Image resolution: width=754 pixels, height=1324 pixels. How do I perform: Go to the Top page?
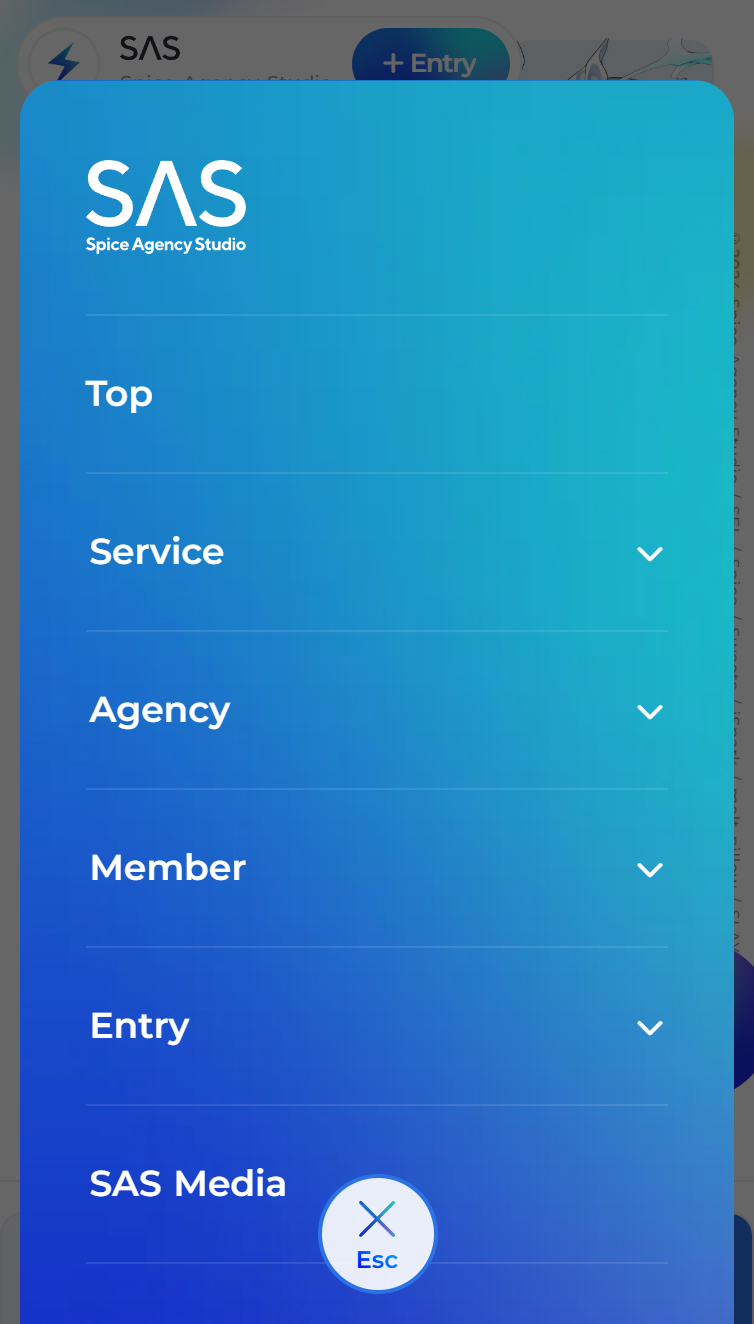coord(119,394)
